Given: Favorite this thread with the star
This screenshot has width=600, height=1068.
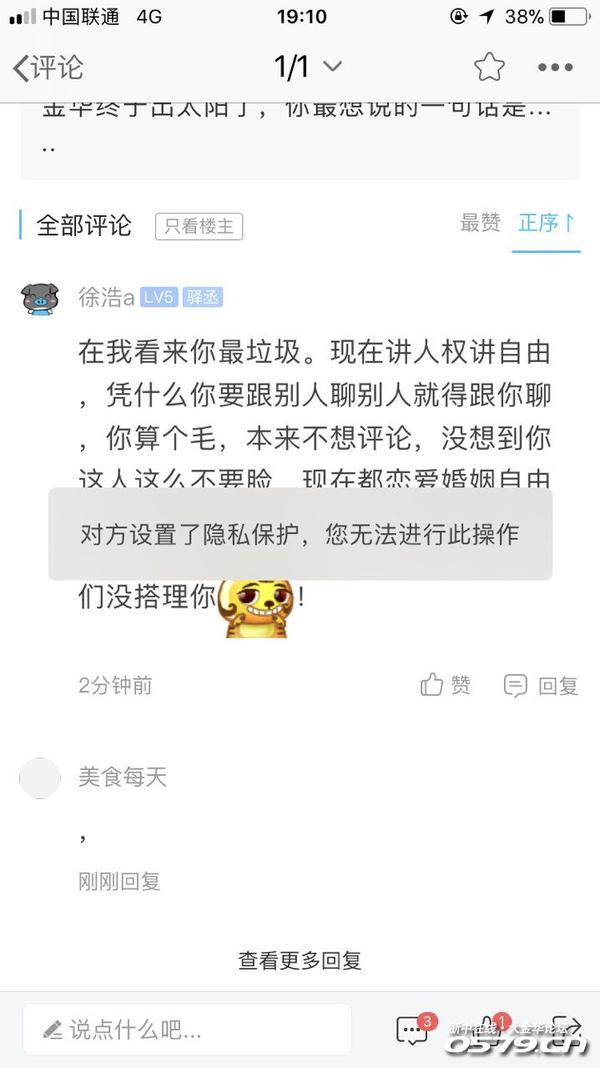Looking at the screenshot, I should pos(489,67).
